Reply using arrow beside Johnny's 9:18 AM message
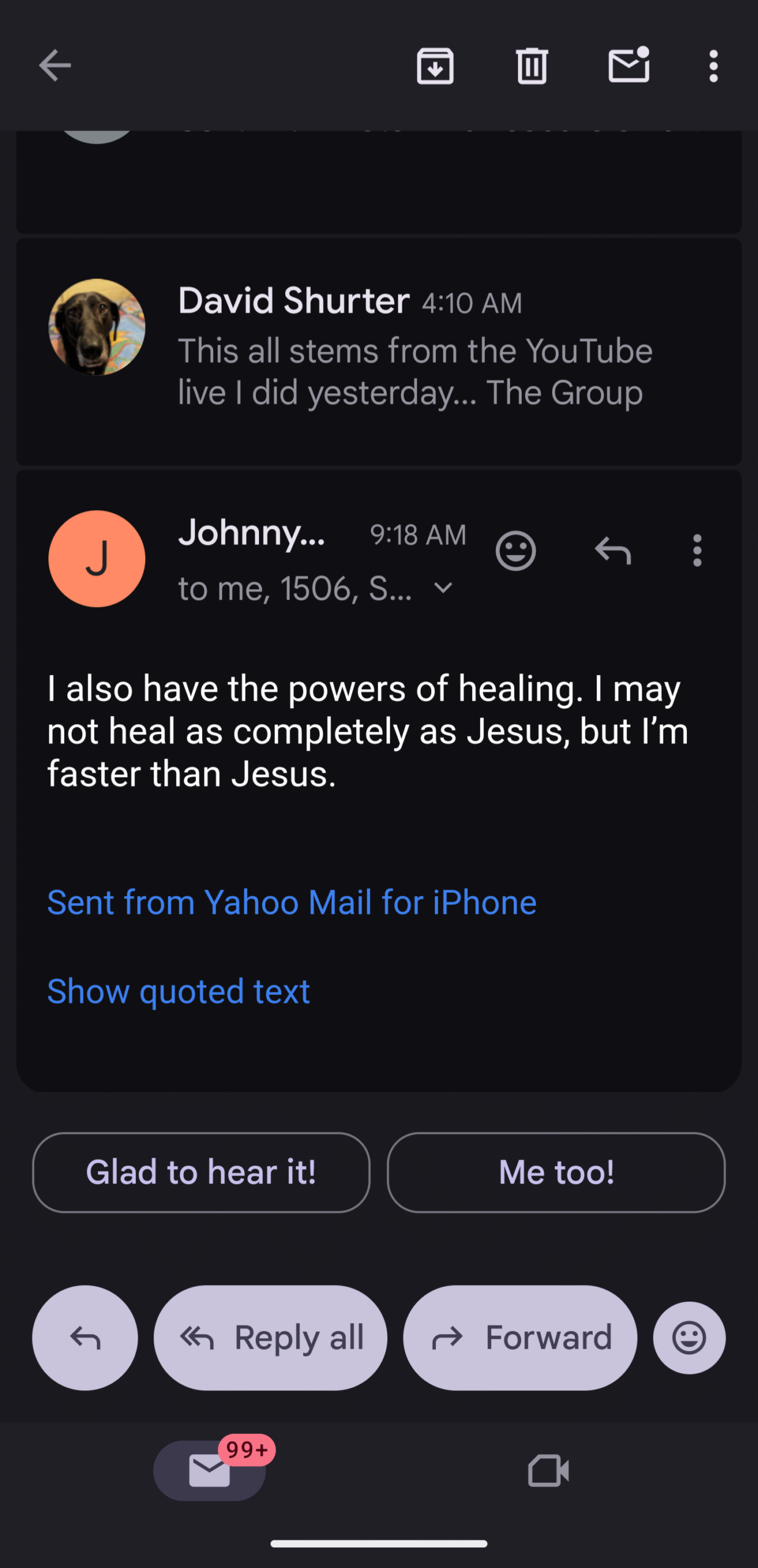Image resolution: width=758 pixels, height=1568 pixels. [x=613, y=551]
